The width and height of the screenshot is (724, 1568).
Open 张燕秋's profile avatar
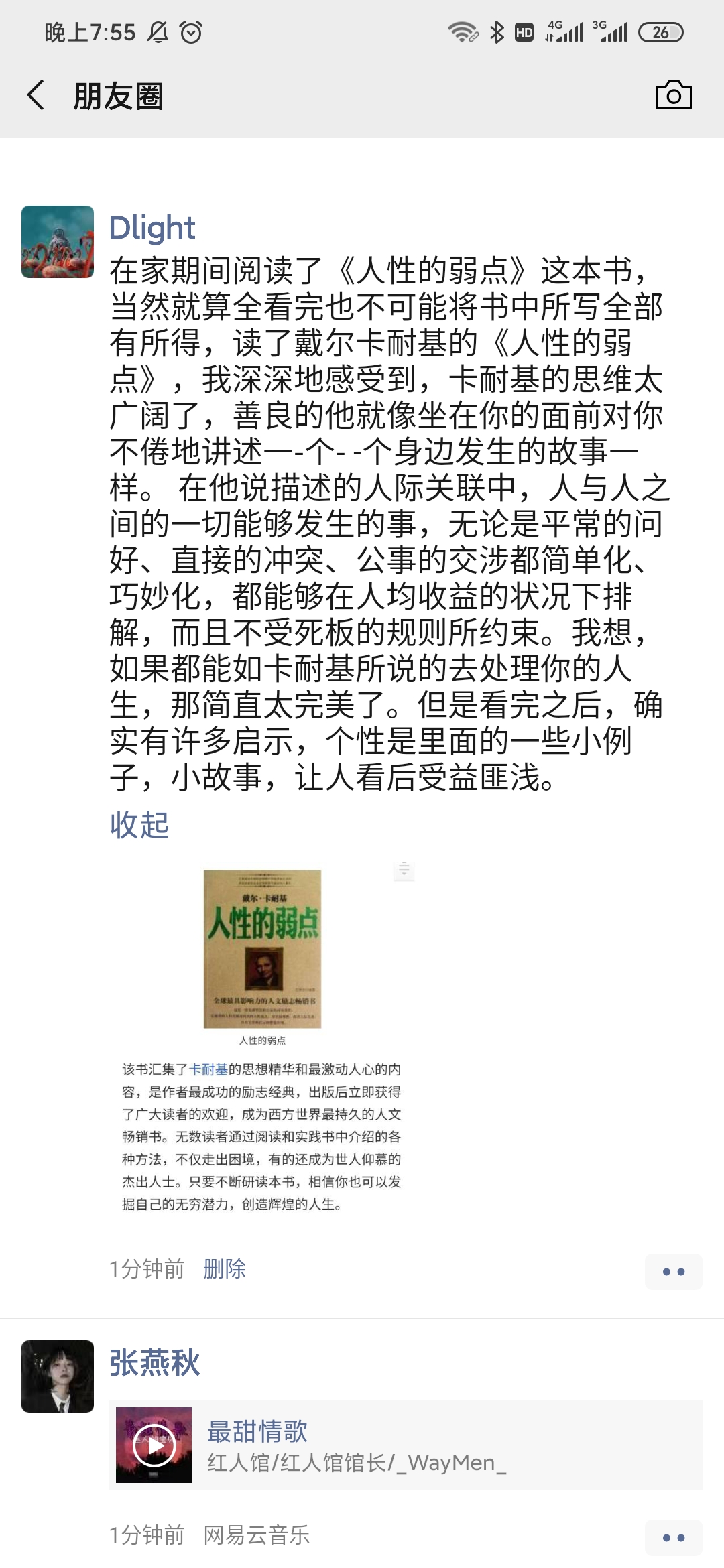(x=58, y=1376)
